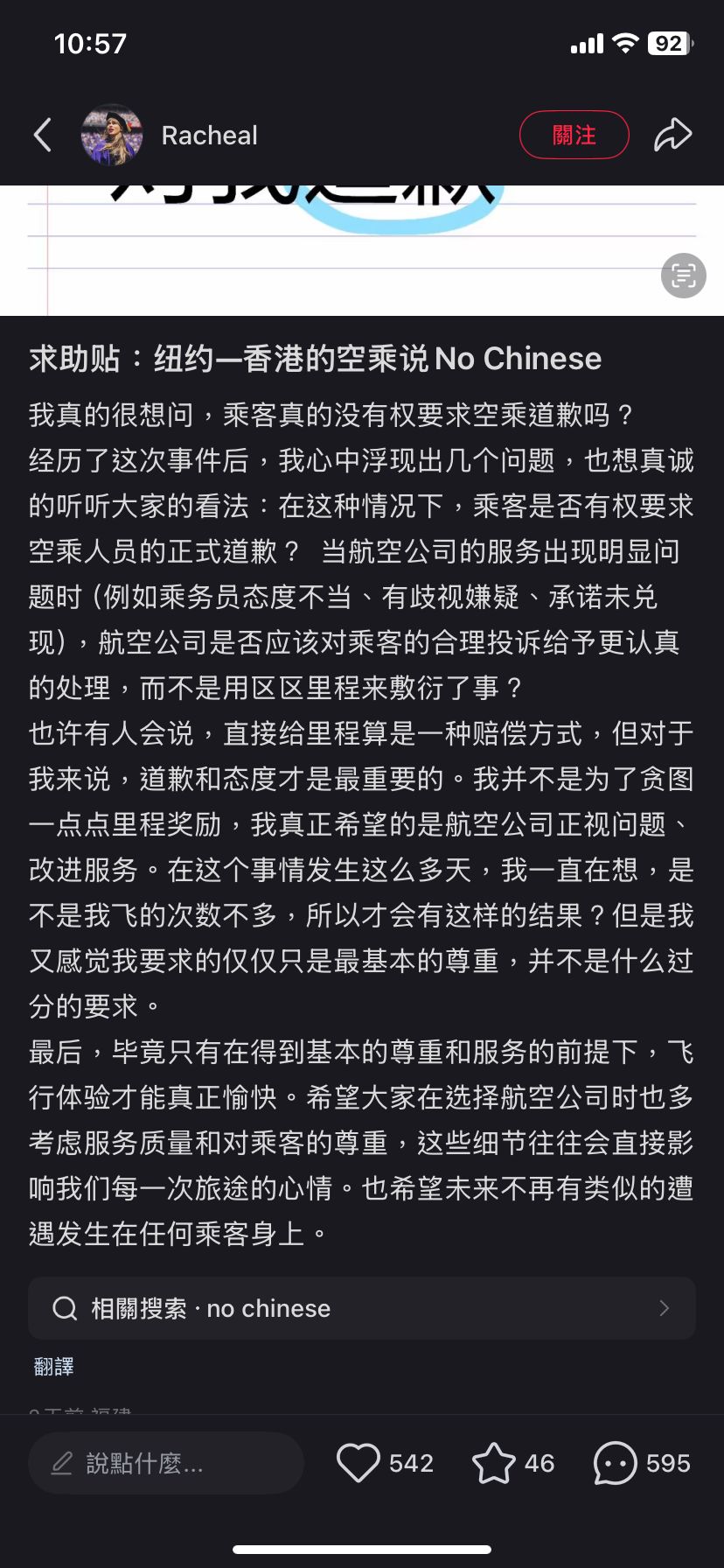Open related search for no chinese
The width and height of the screenshot is (724, 1568).
click(362, 1308)
